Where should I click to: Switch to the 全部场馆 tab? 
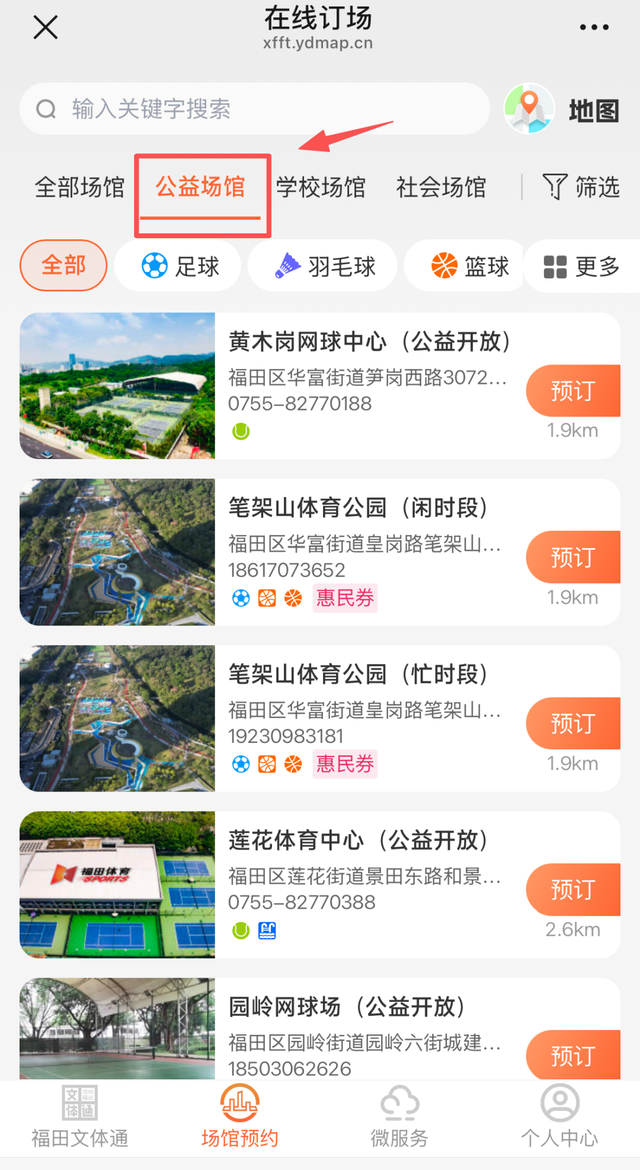click(x=79, y=187)
